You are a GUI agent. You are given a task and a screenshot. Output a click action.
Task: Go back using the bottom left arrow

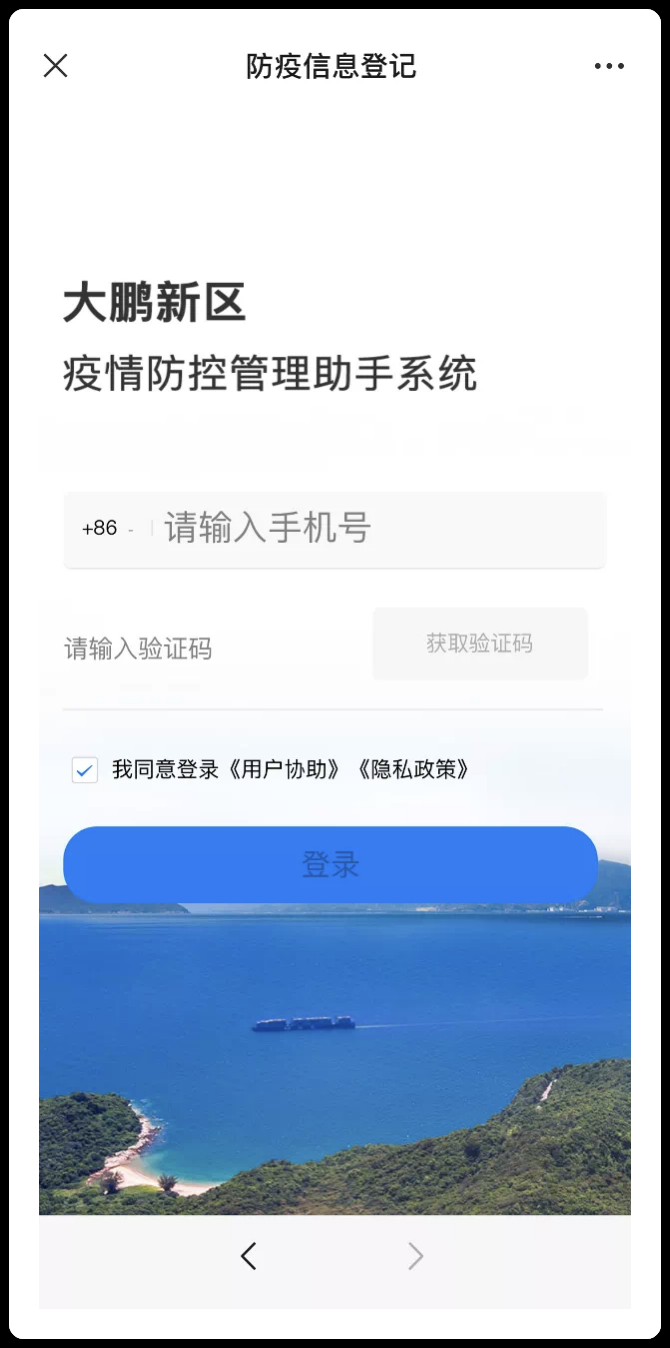click(x=249, y=1256)
